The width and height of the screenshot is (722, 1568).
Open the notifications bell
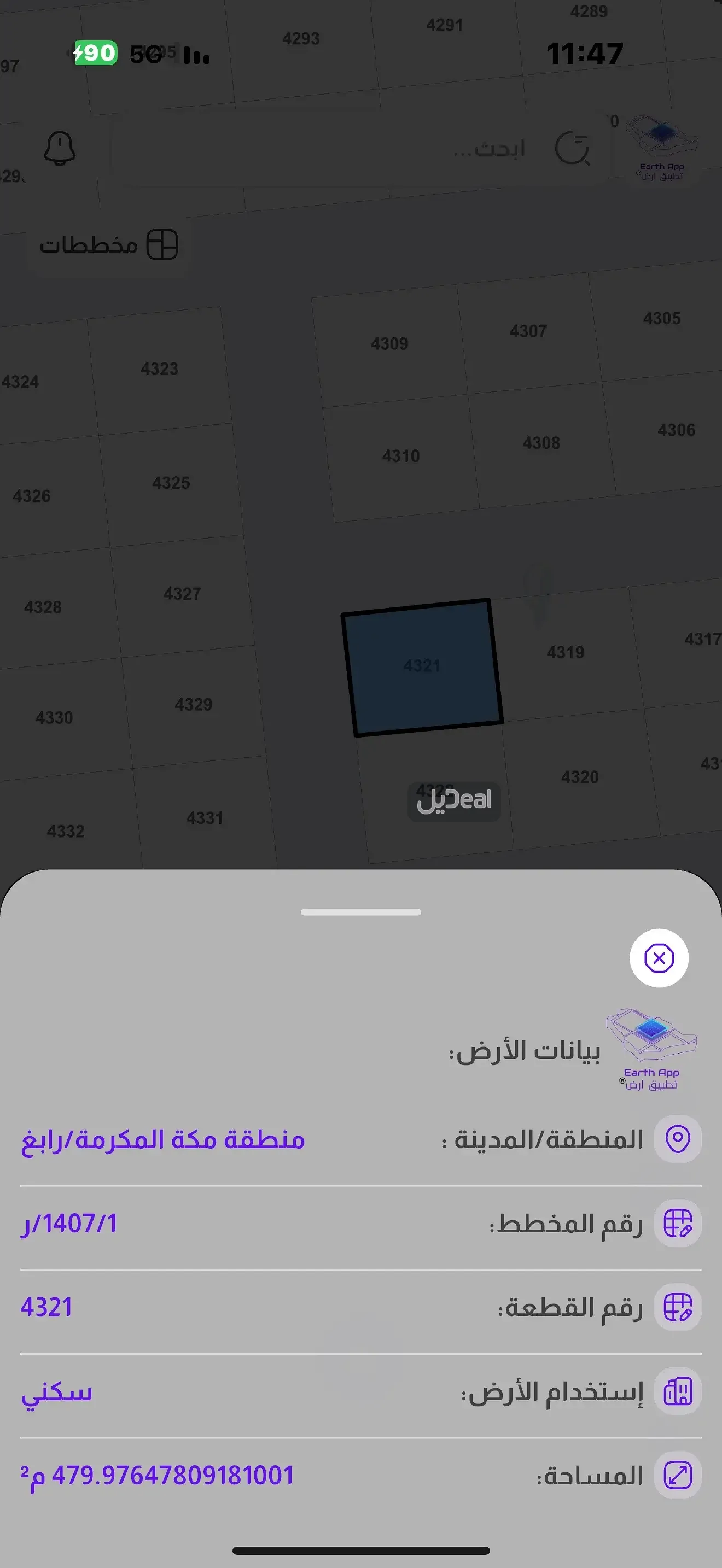pyautogui.click(x=60, y=148)
